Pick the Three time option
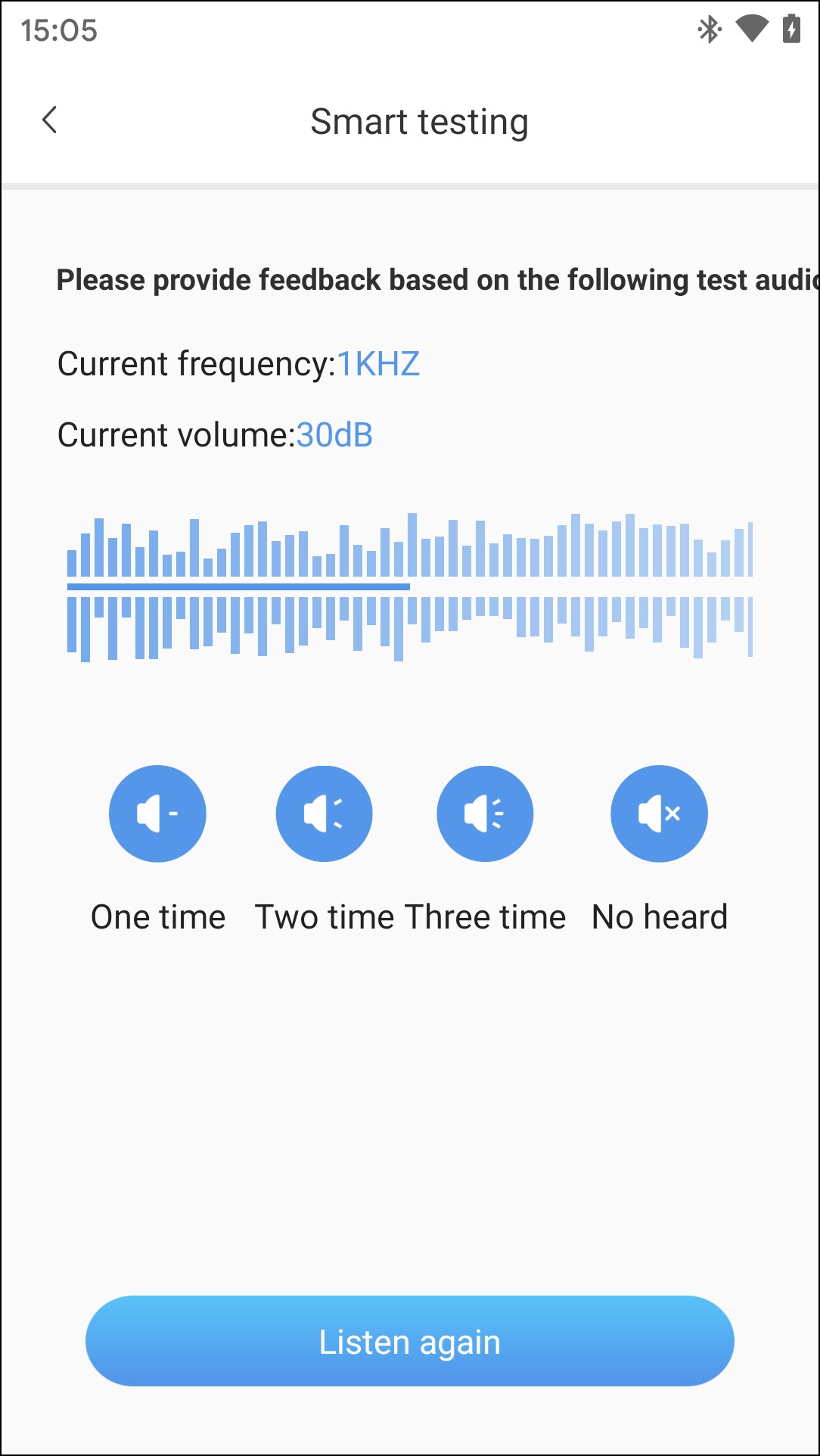820x1456 pixels. coord(485,814)
